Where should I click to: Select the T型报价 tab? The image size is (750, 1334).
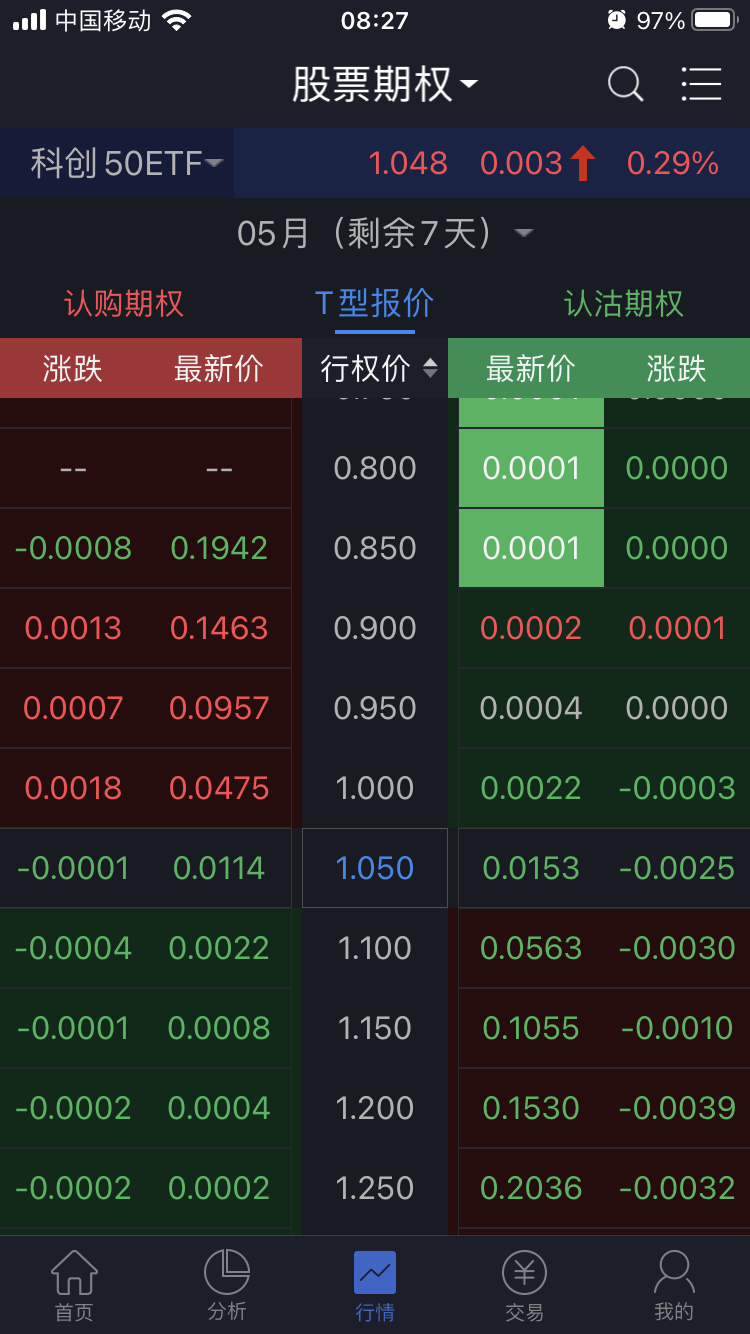[x=375, y=303]
